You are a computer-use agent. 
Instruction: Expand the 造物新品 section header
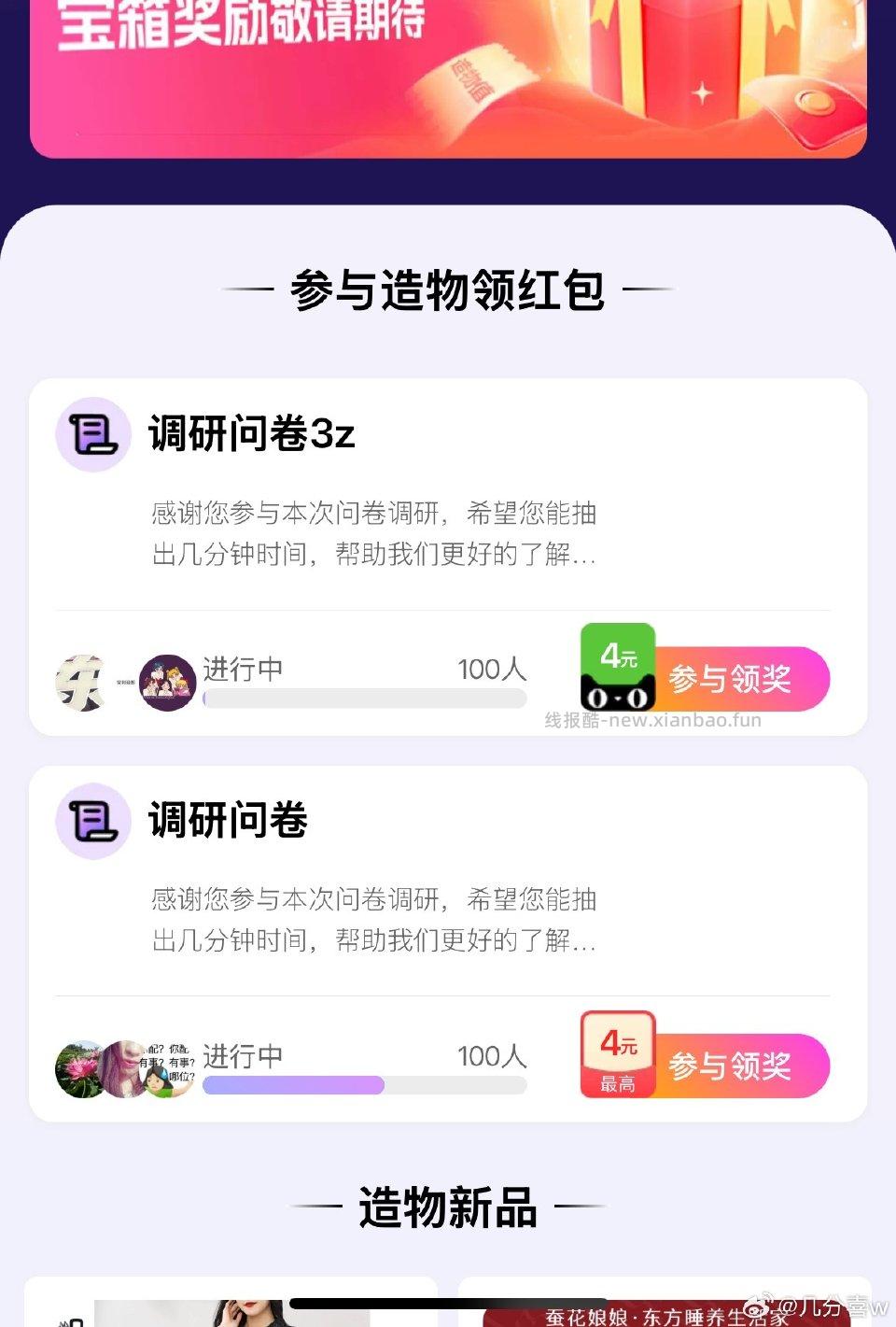coord(448,1207)
